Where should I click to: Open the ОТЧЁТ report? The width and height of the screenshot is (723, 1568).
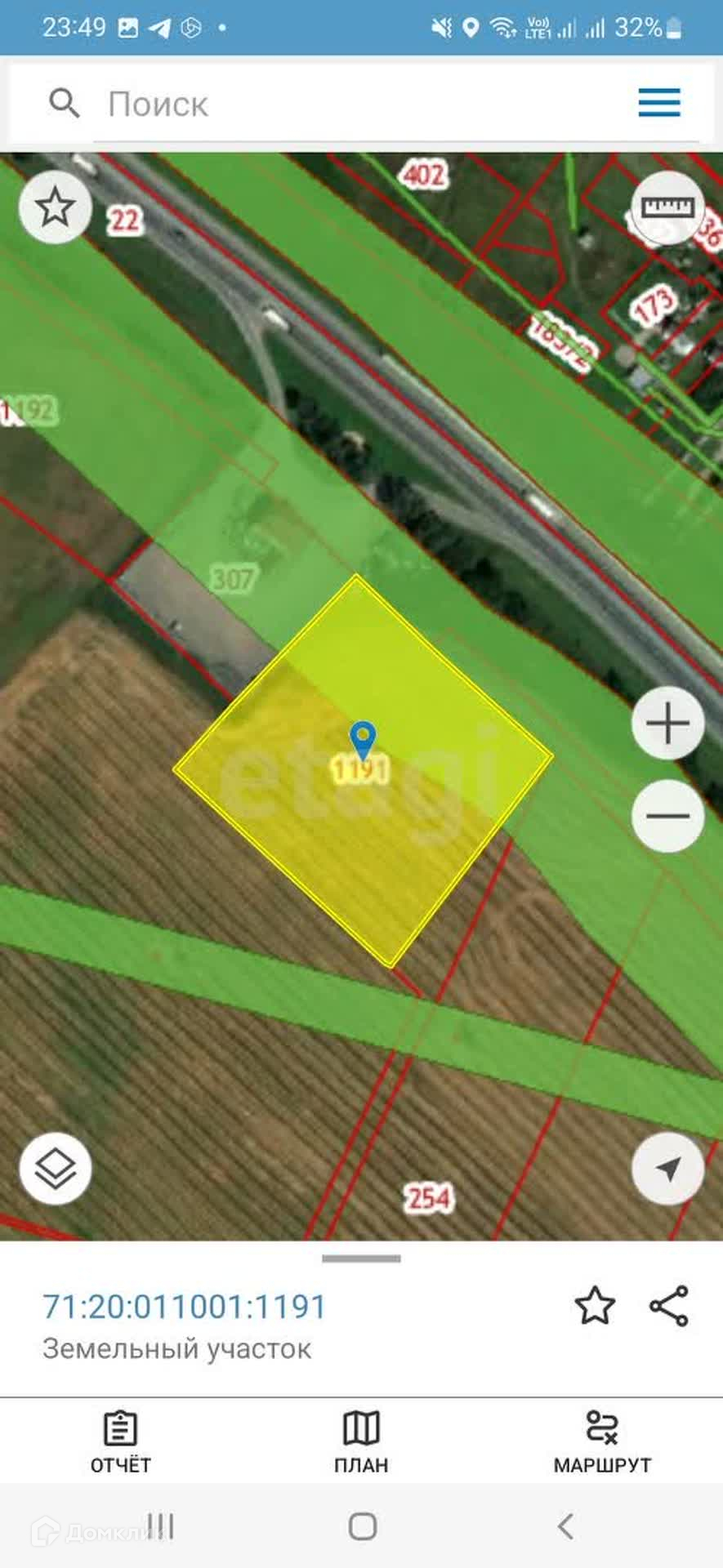coord(120,1442)
